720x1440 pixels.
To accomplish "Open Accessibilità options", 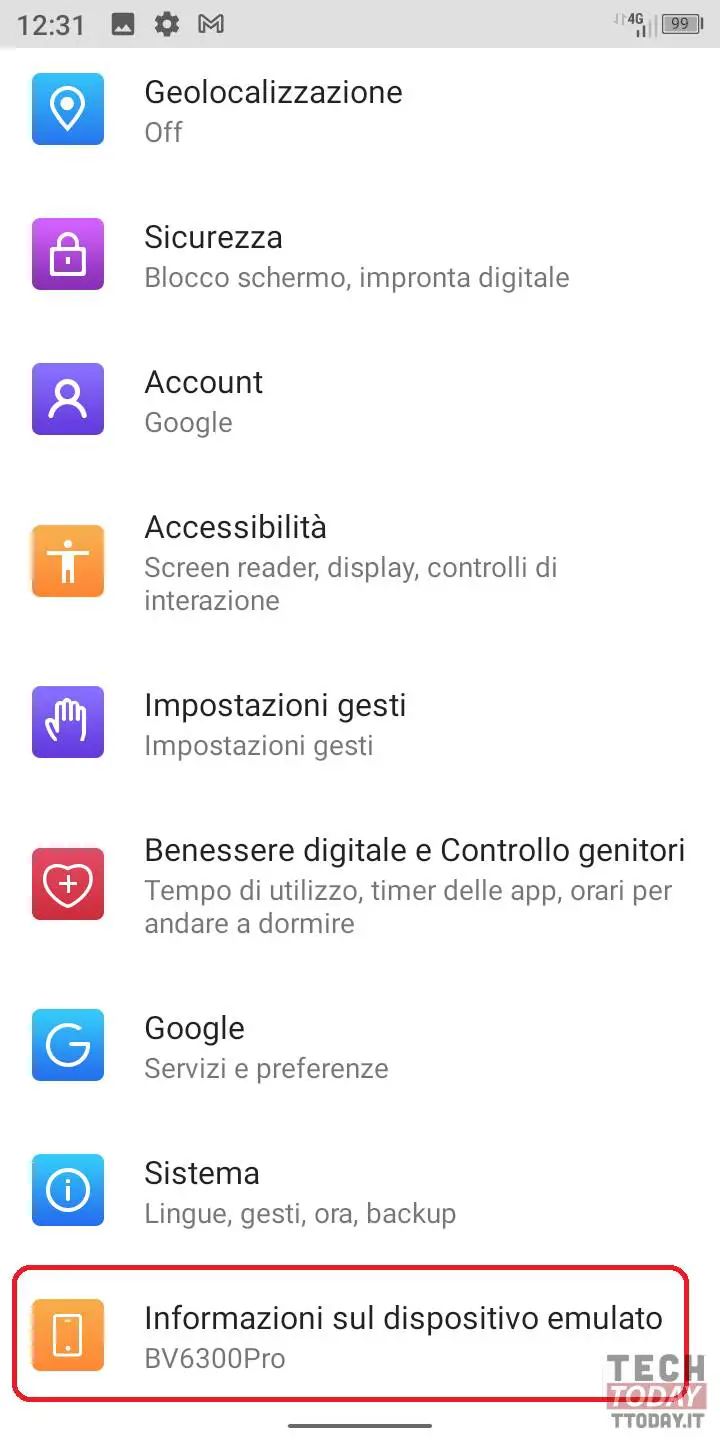I will point(360,561).
